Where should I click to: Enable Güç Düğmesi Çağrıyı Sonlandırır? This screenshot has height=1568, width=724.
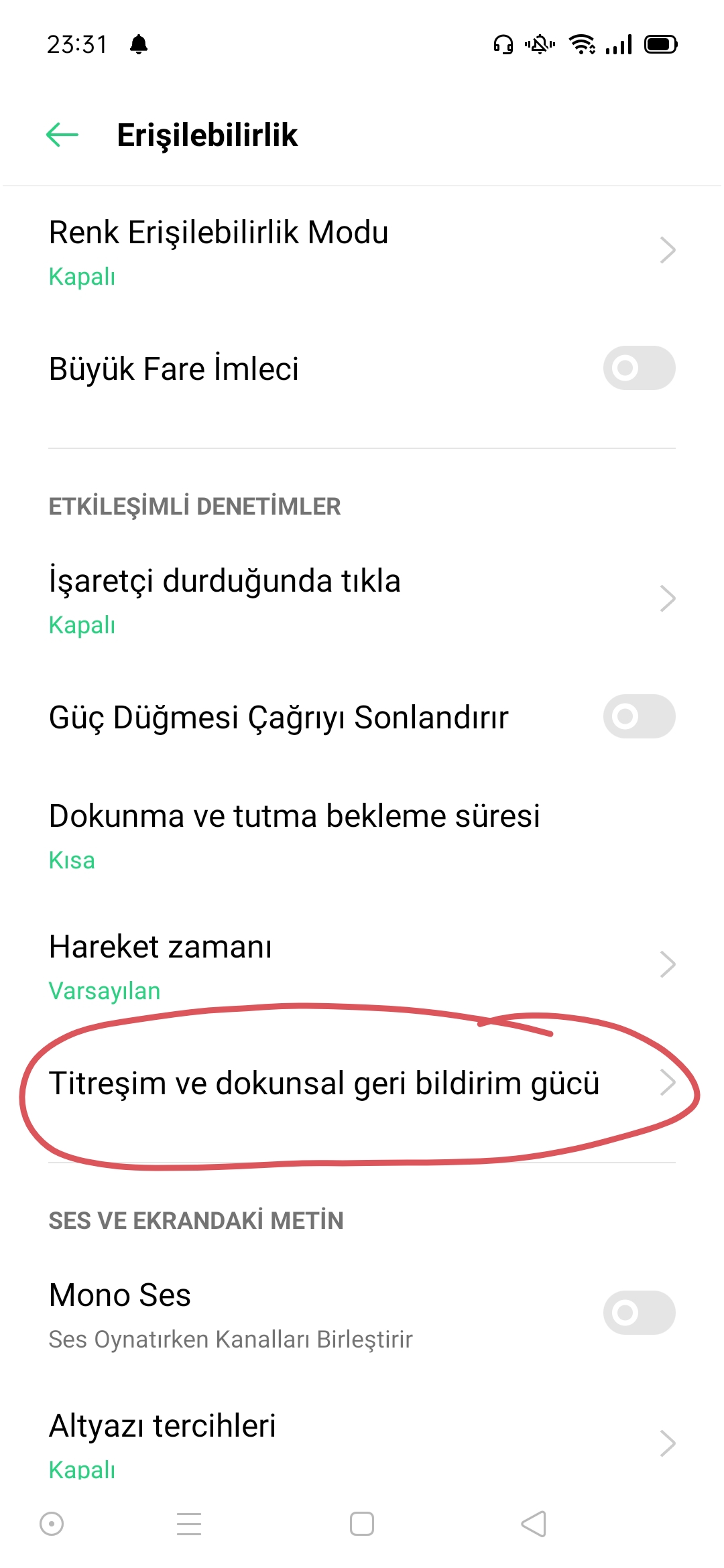[639, 716]
